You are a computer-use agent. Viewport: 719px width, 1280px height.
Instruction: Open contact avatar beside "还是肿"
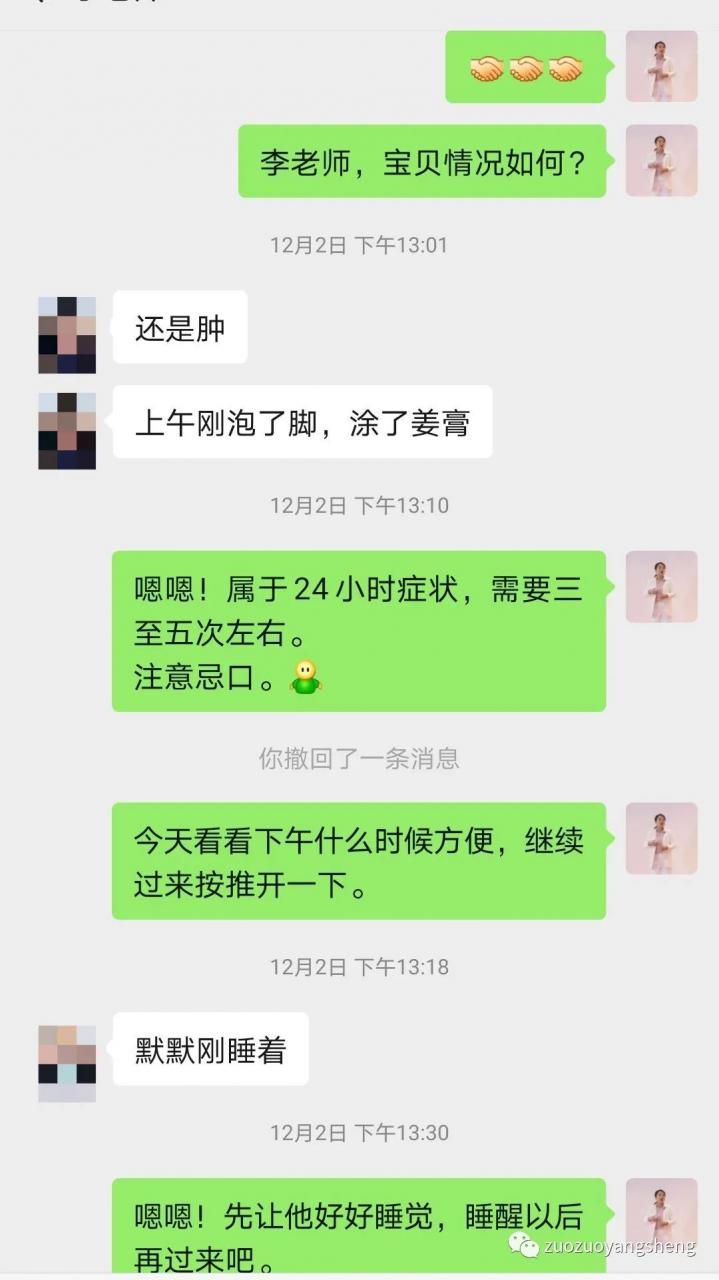coord(67,334)
